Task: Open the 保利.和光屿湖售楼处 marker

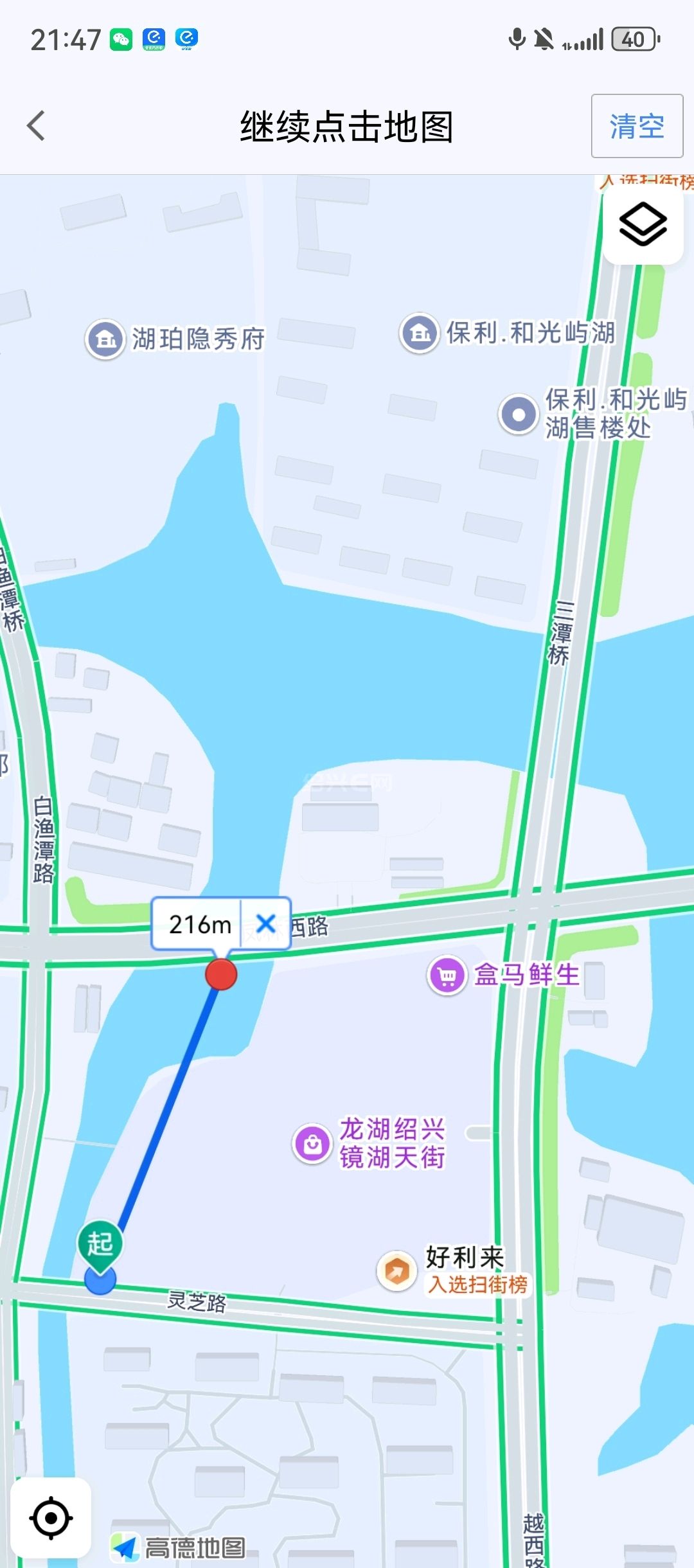Action: coord(519,414)
